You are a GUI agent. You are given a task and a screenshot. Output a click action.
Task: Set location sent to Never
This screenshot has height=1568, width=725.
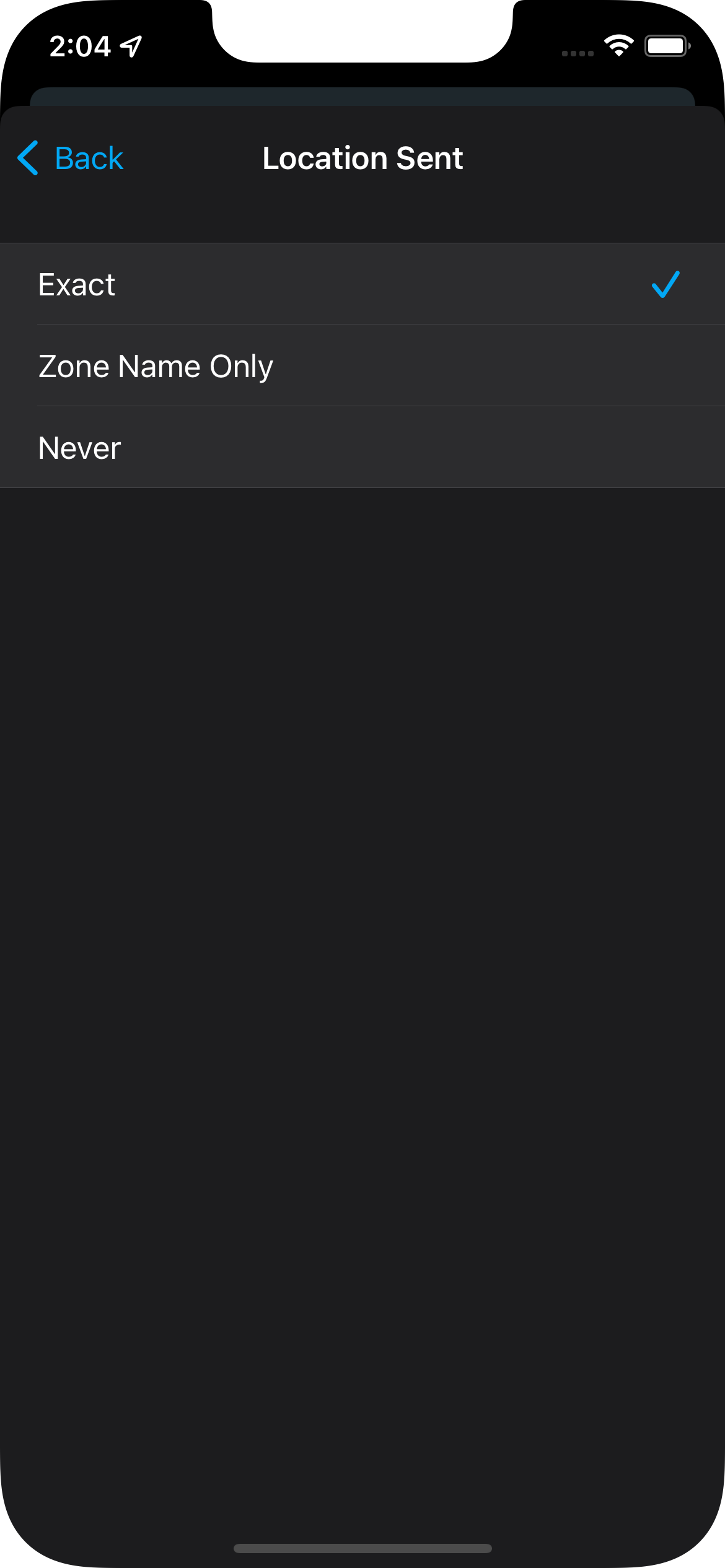[362, 448]
